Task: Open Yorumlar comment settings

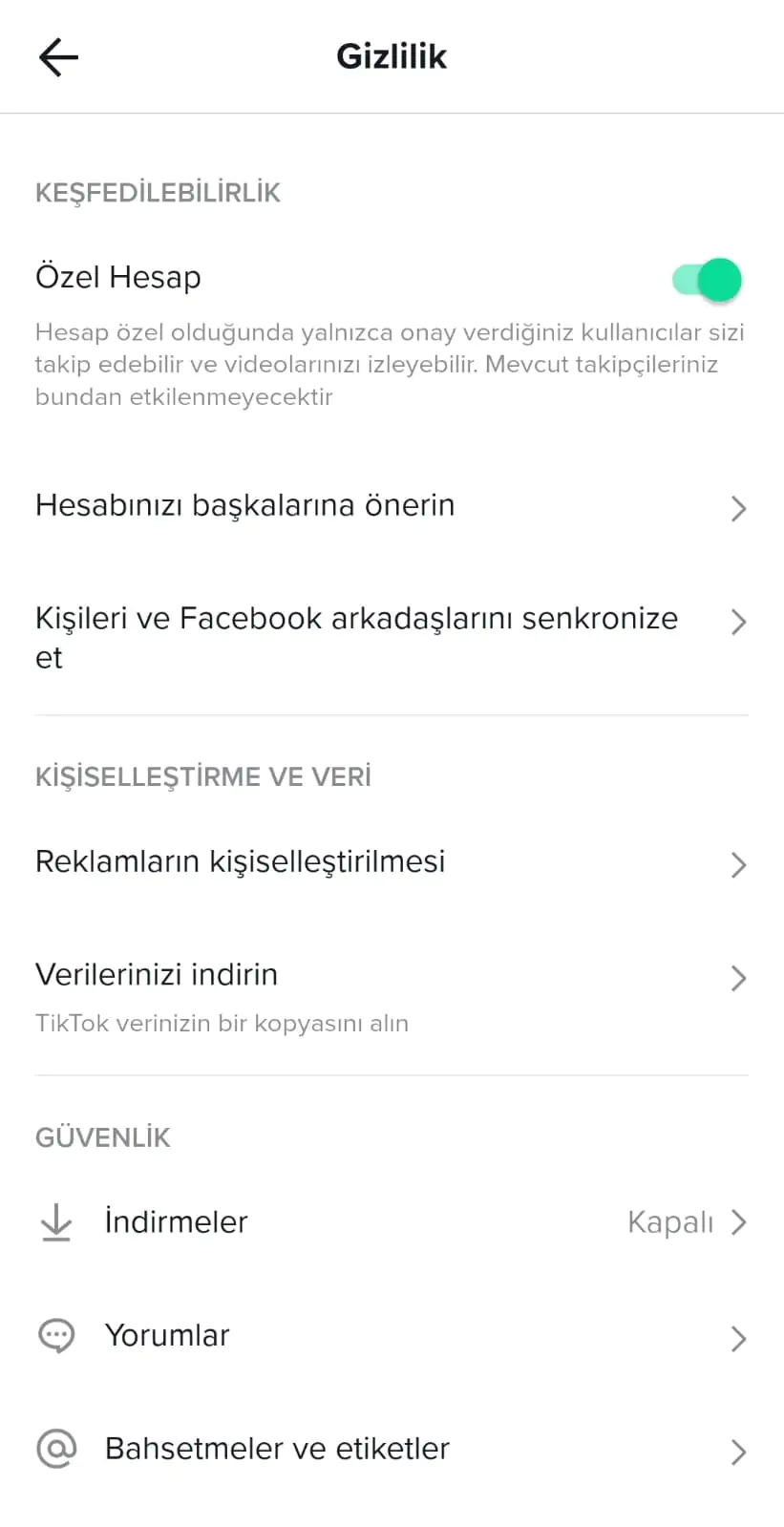Action: (167, 1336)
